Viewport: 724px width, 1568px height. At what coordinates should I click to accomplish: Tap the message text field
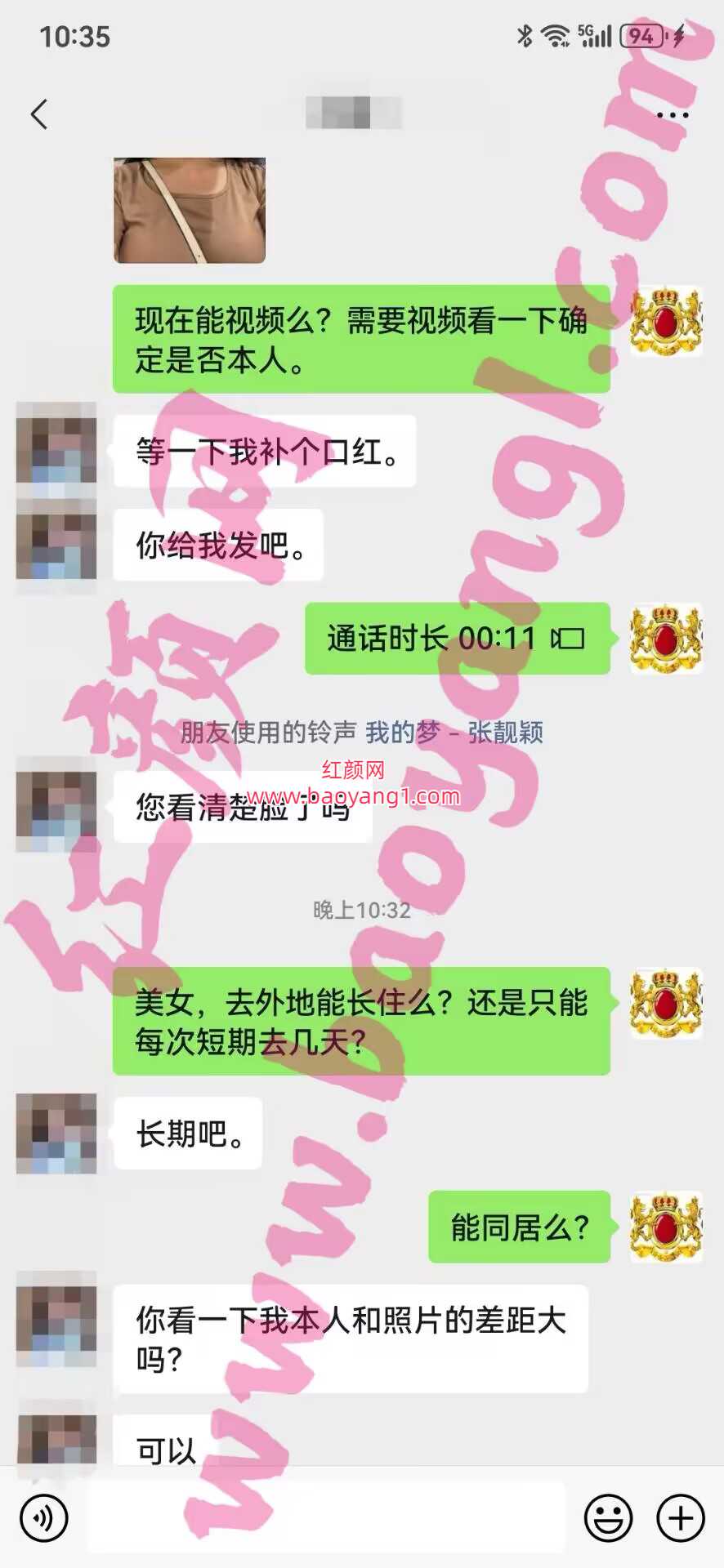[327, 1518]
